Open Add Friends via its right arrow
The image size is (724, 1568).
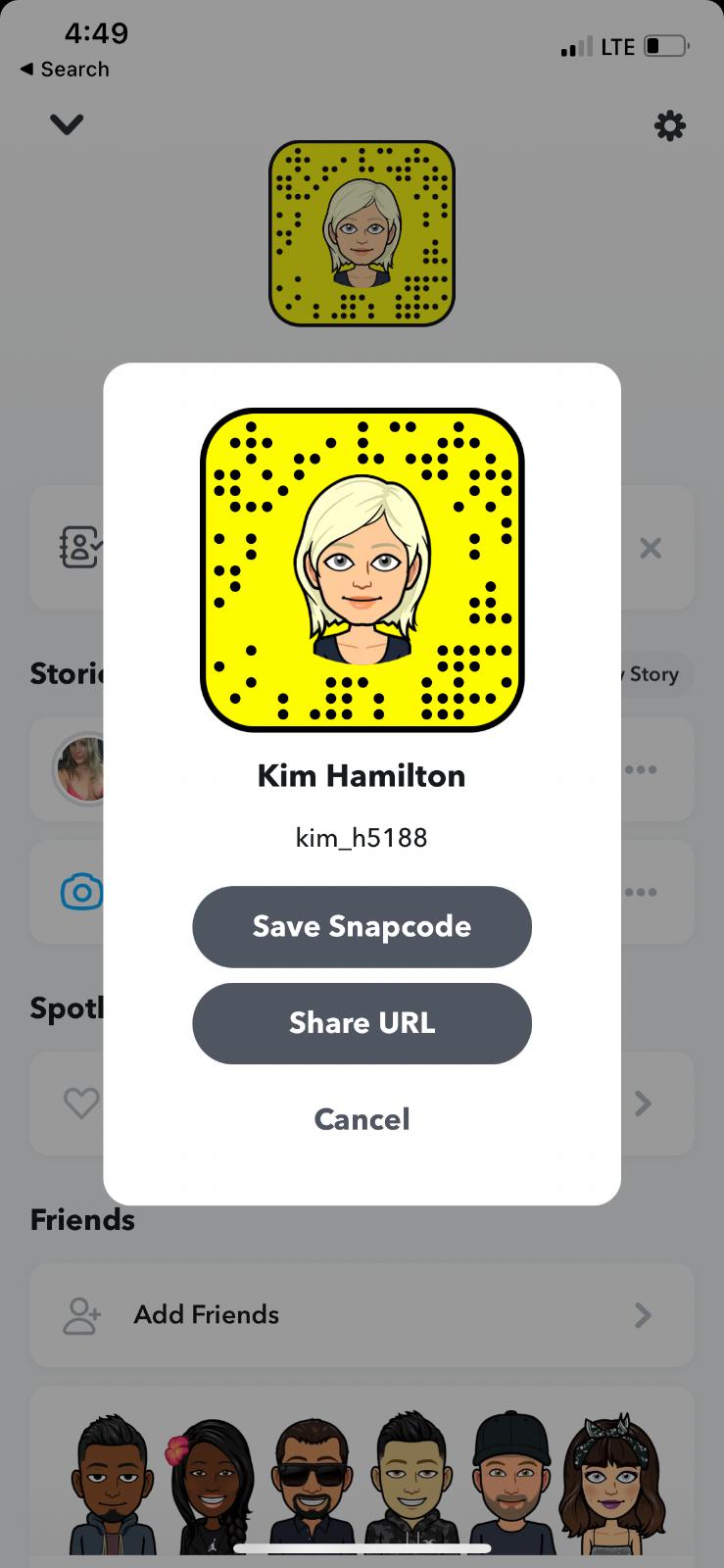[643, 1315]
